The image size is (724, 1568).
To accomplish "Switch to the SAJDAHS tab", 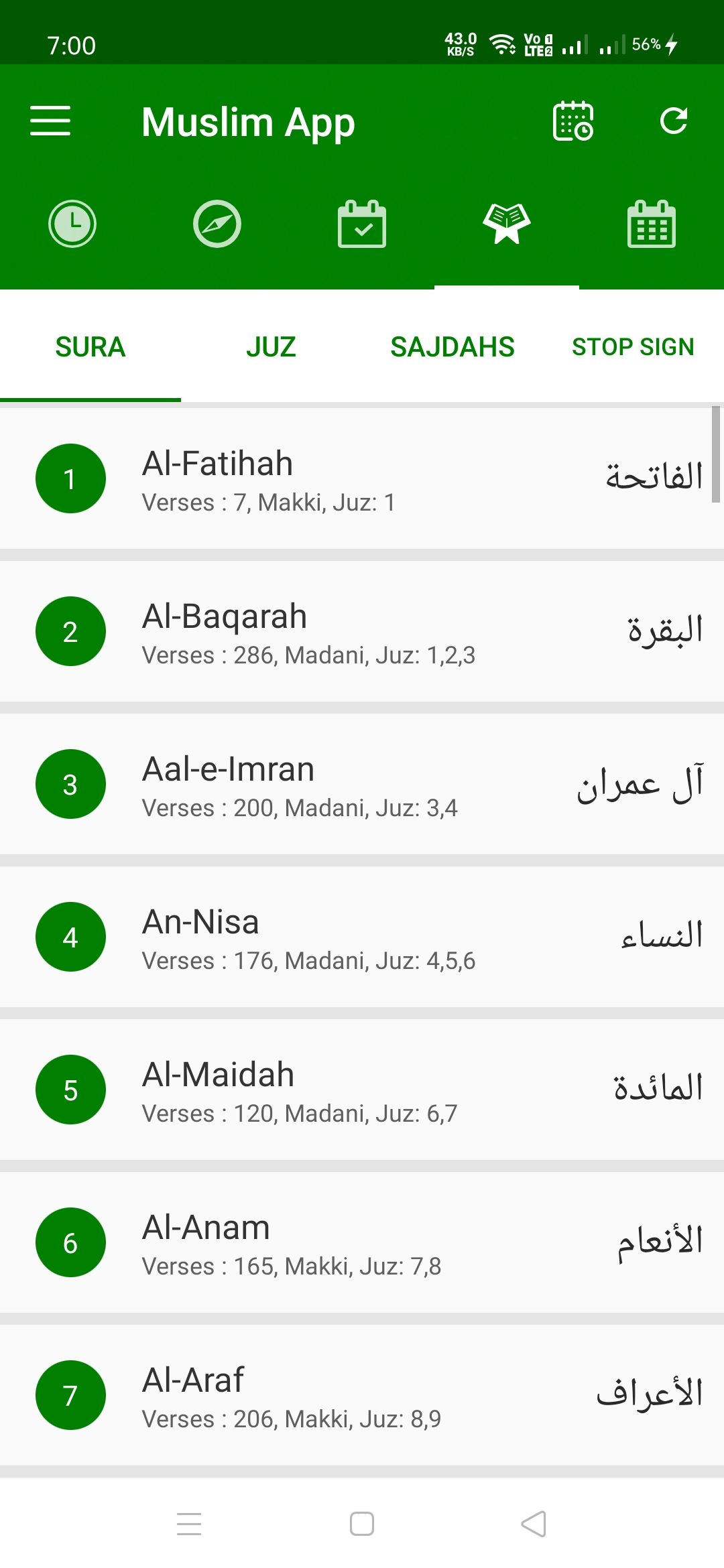I will click(452, 347).
